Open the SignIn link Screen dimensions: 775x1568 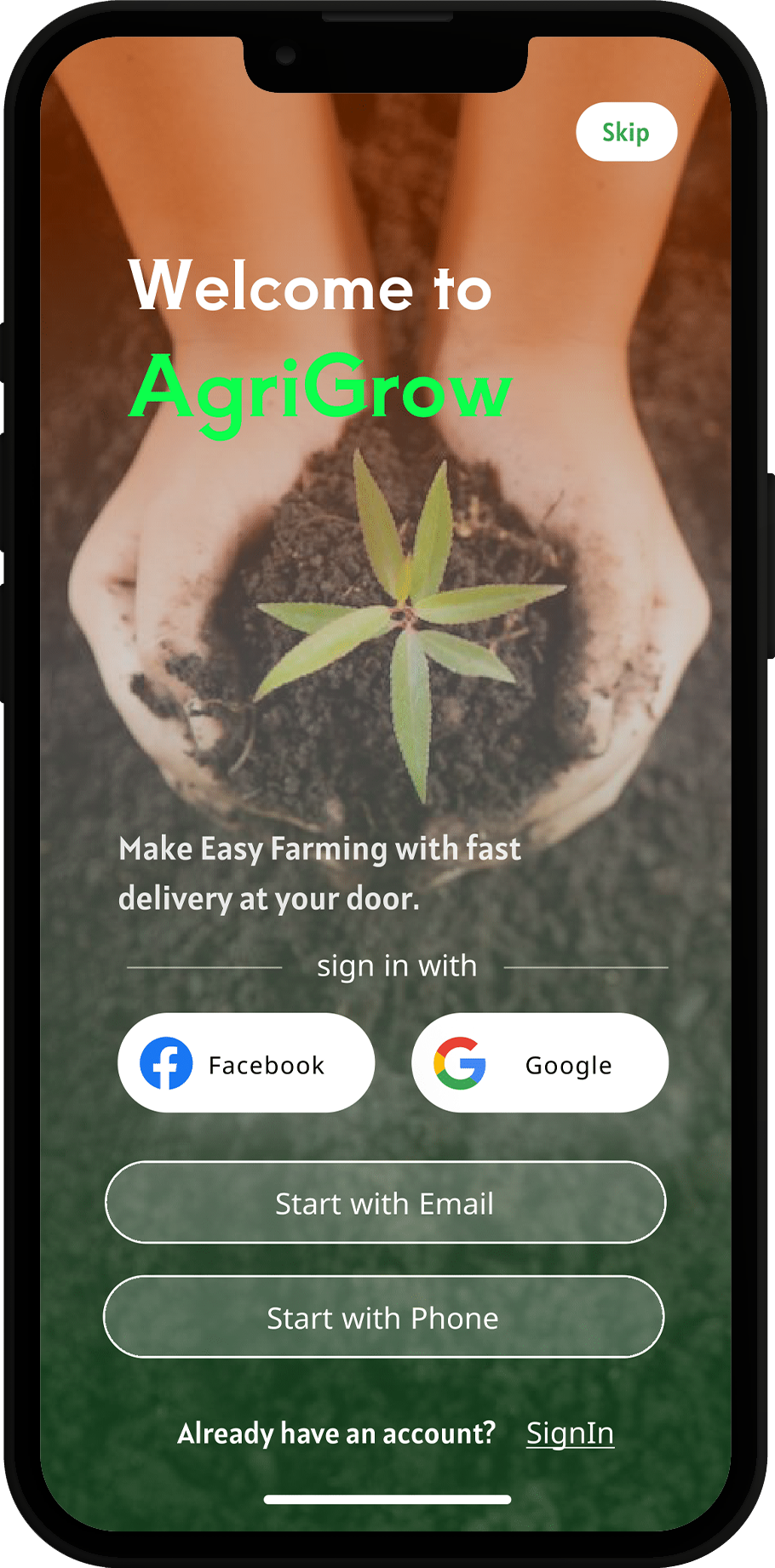(570, 1433)
